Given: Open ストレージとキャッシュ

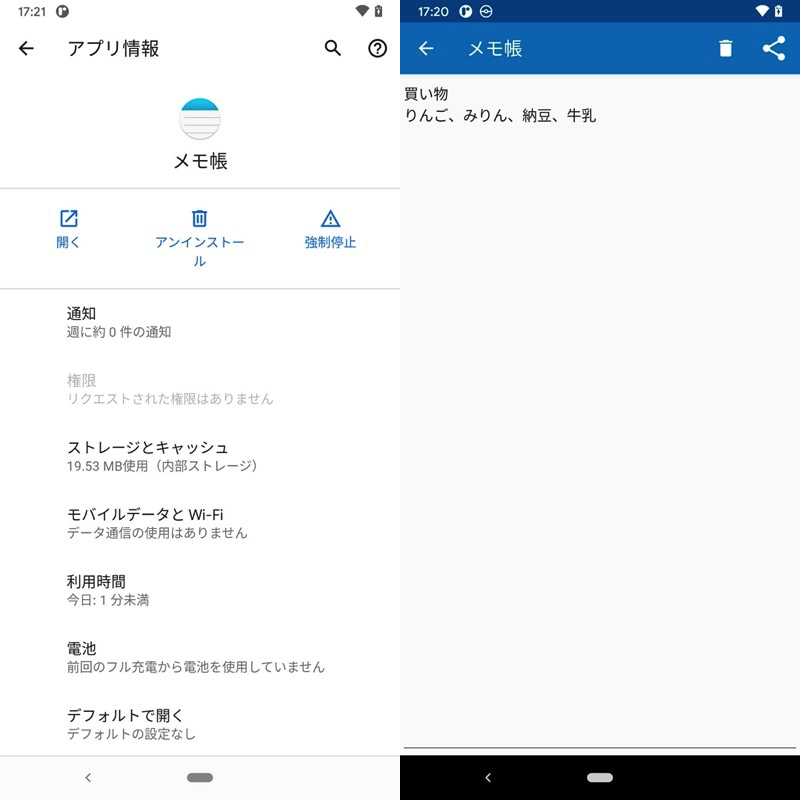Looking at the screenshot, I should (x=200, y=456).
